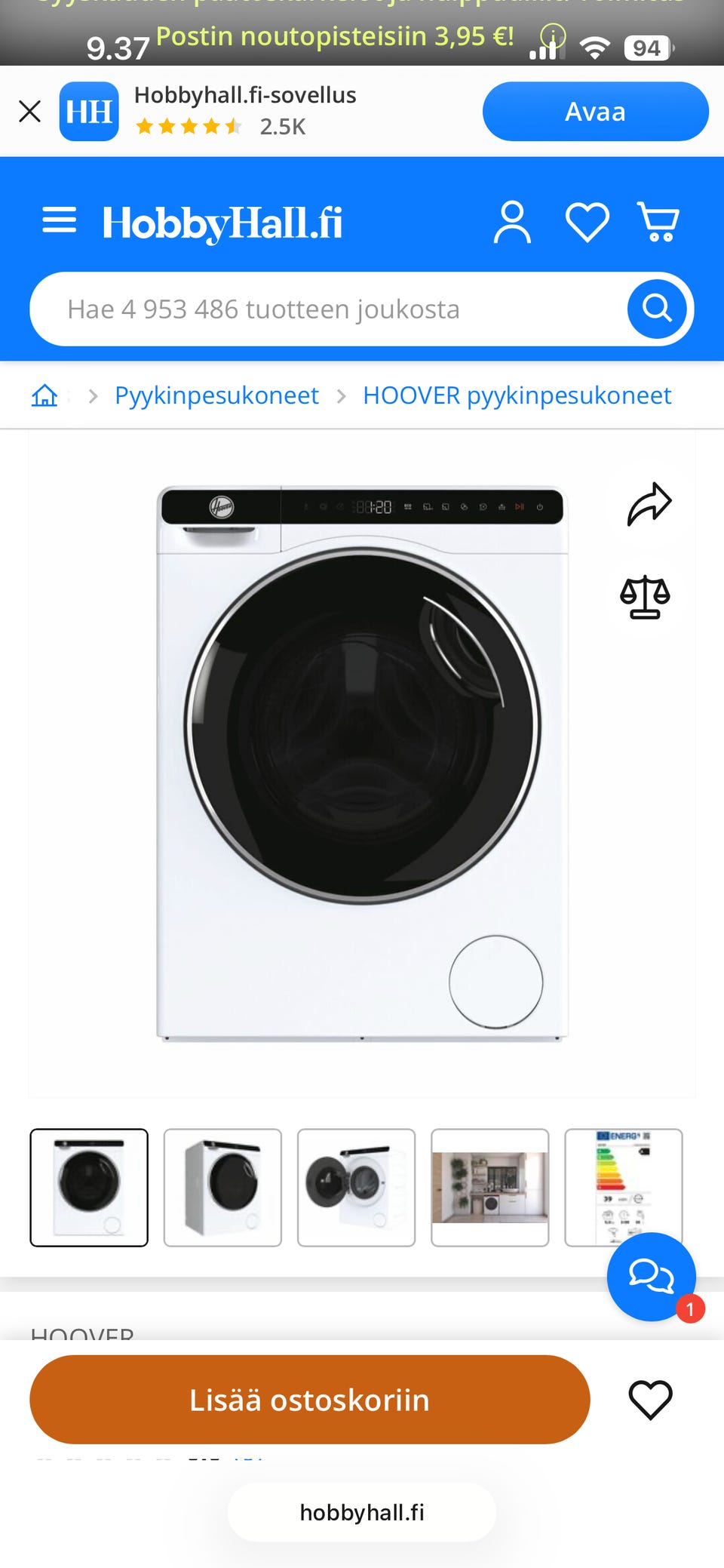Image resolution: width=724 pixels, height=1568 pixels.
Task: Open the chat support bubble
Action: pos(651,1276)
